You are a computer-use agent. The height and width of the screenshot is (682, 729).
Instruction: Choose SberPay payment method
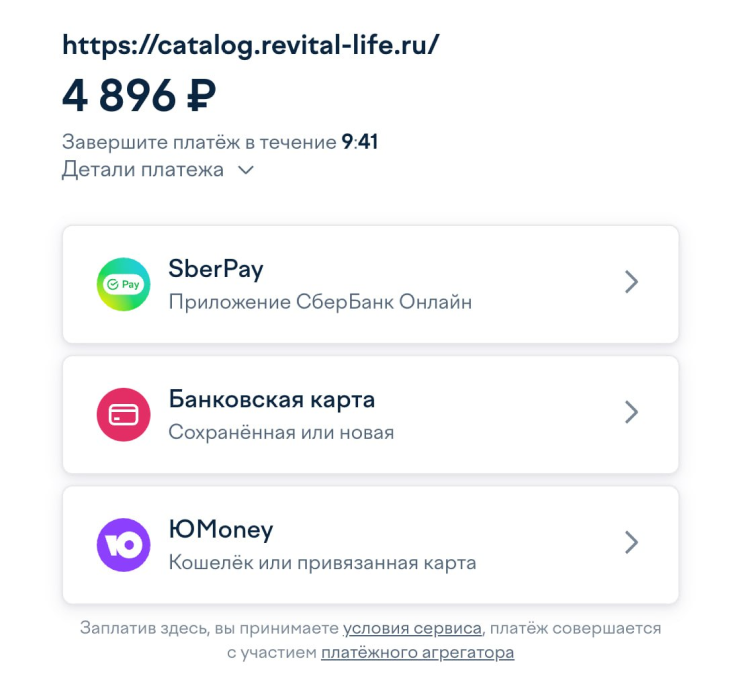click(371, 284)
